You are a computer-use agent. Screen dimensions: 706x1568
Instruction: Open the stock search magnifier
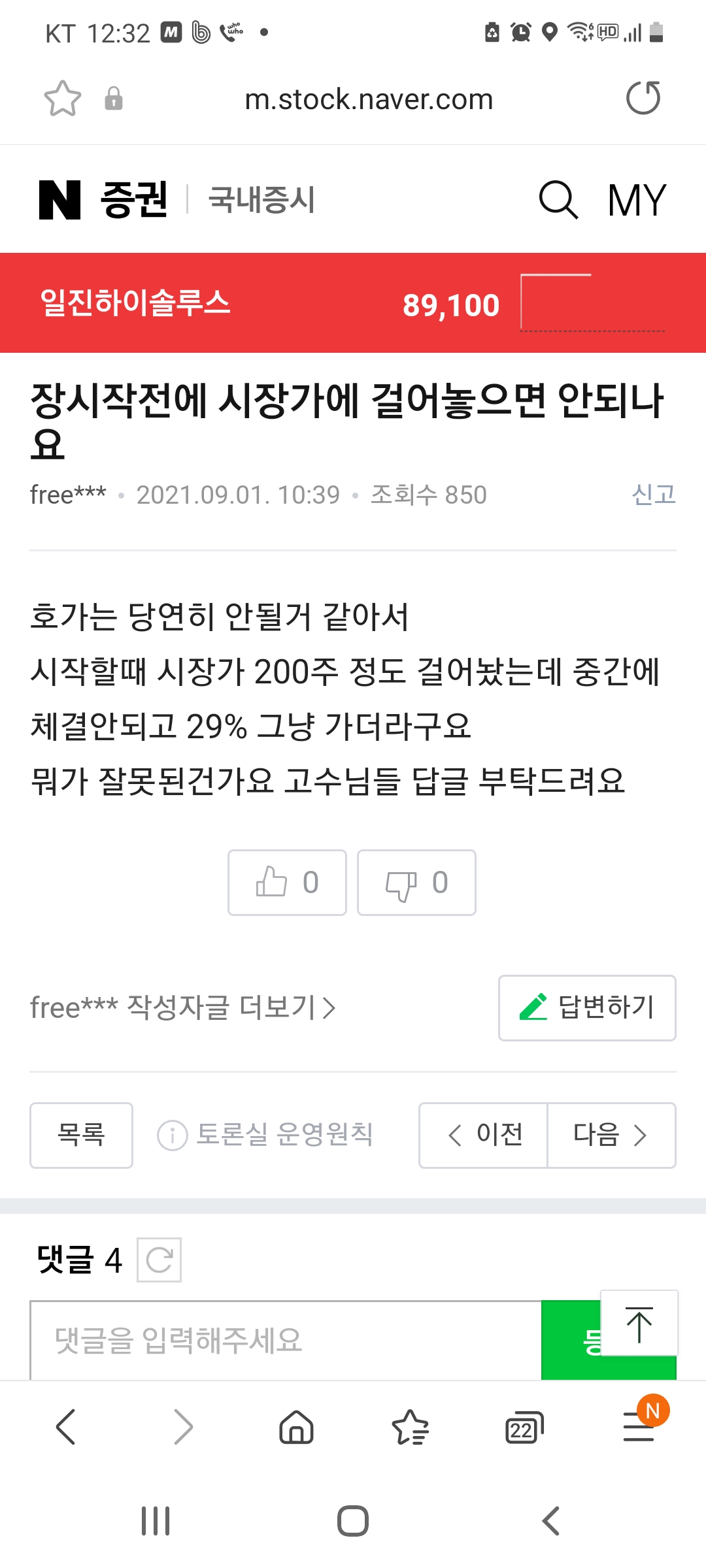(x=558, y=199)
